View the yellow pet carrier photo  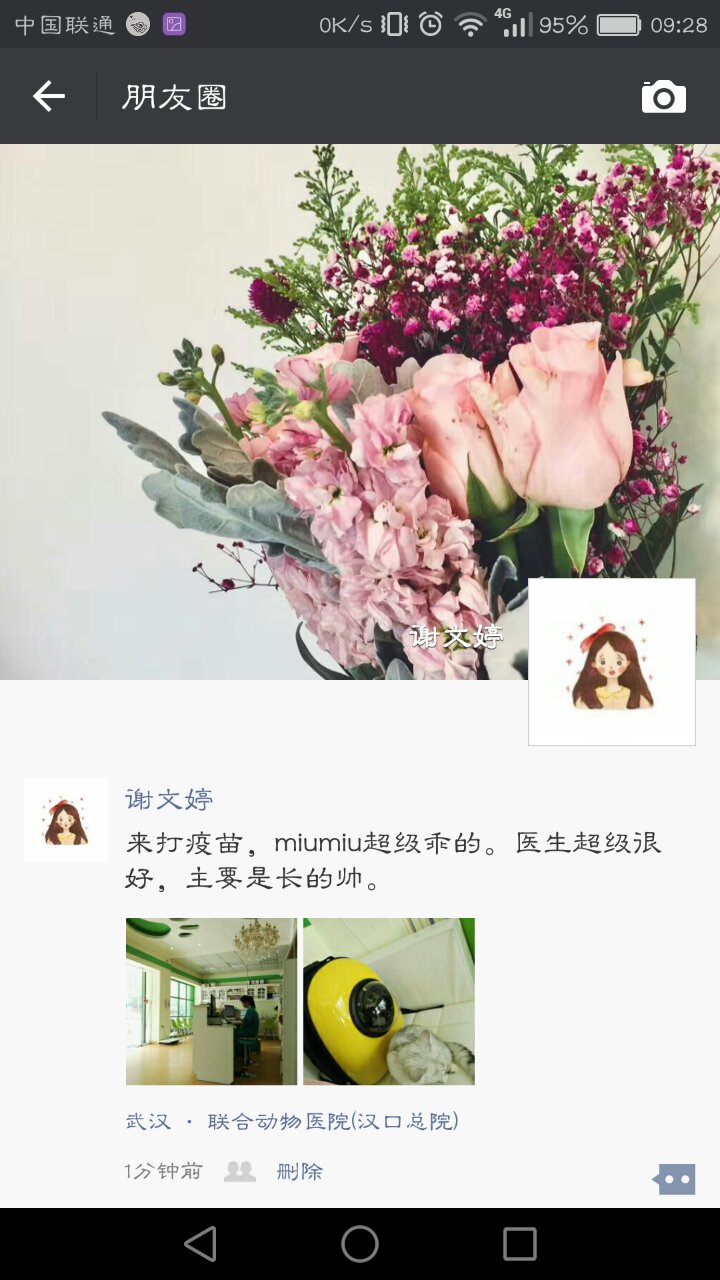(389, 1001)
